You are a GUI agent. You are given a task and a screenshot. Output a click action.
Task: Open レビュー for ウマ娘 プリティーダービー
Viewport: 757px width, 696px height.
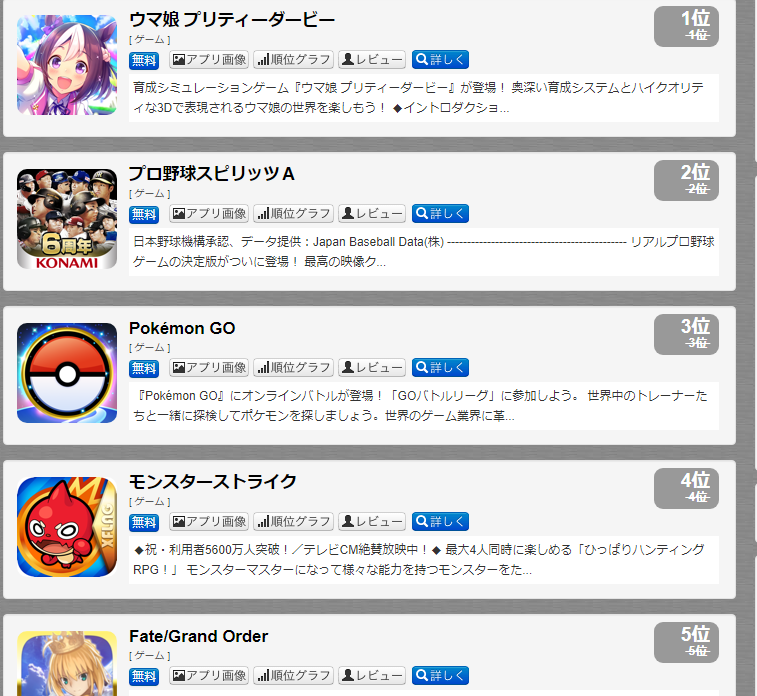pos(371,59)
